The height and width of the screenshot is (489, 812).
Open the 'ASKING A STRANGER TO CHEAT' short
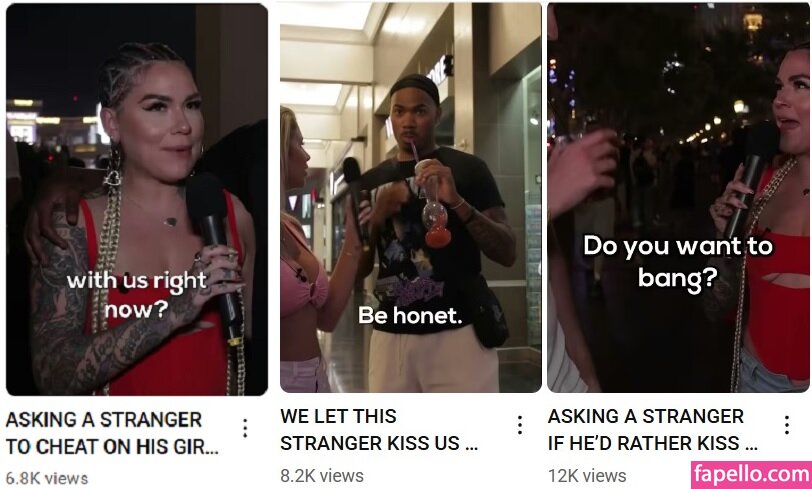pyautogui.click(x=137, y=200)
